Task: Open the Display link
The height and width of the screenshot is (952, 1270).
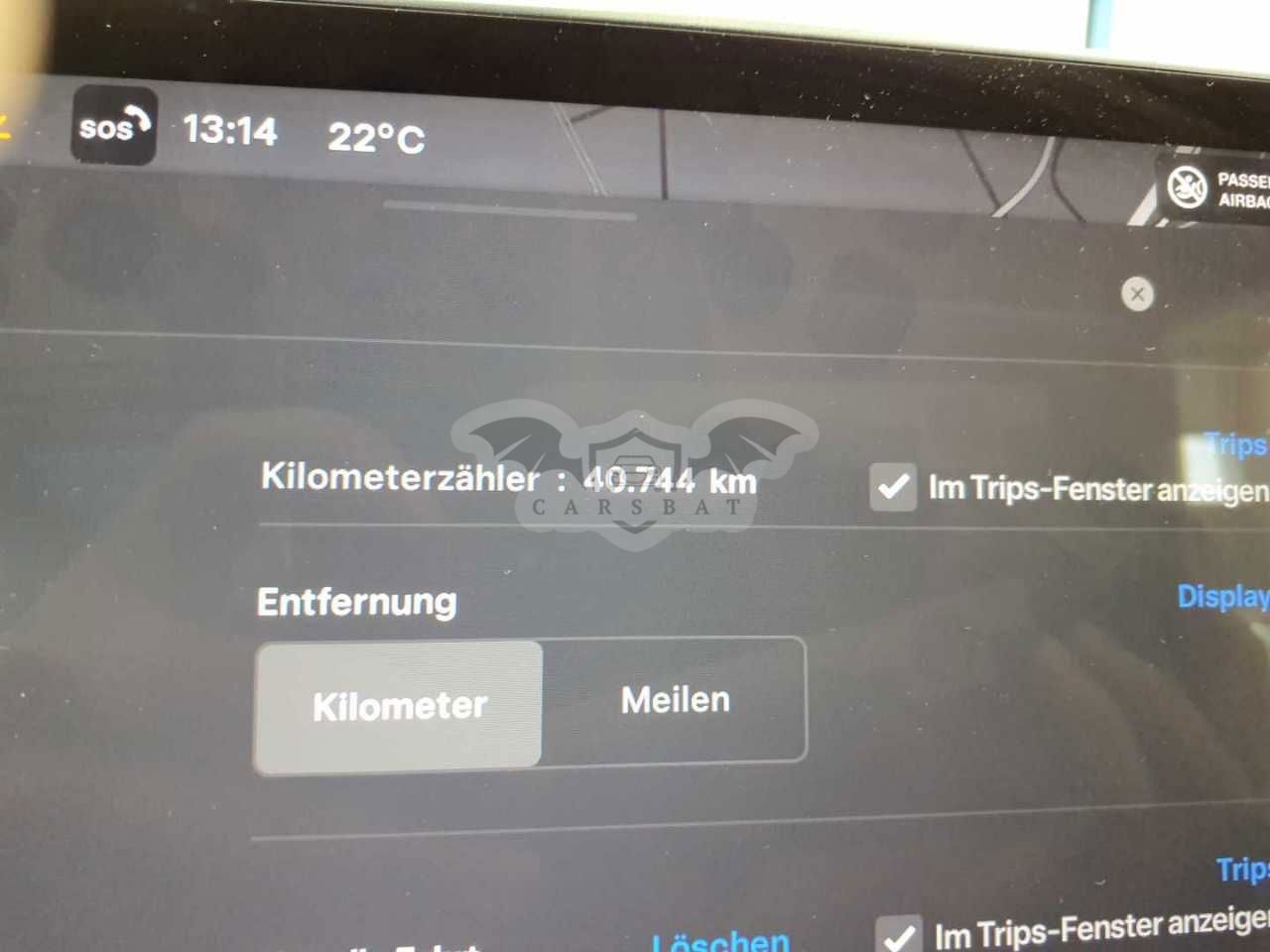Action: point(1222,596)
